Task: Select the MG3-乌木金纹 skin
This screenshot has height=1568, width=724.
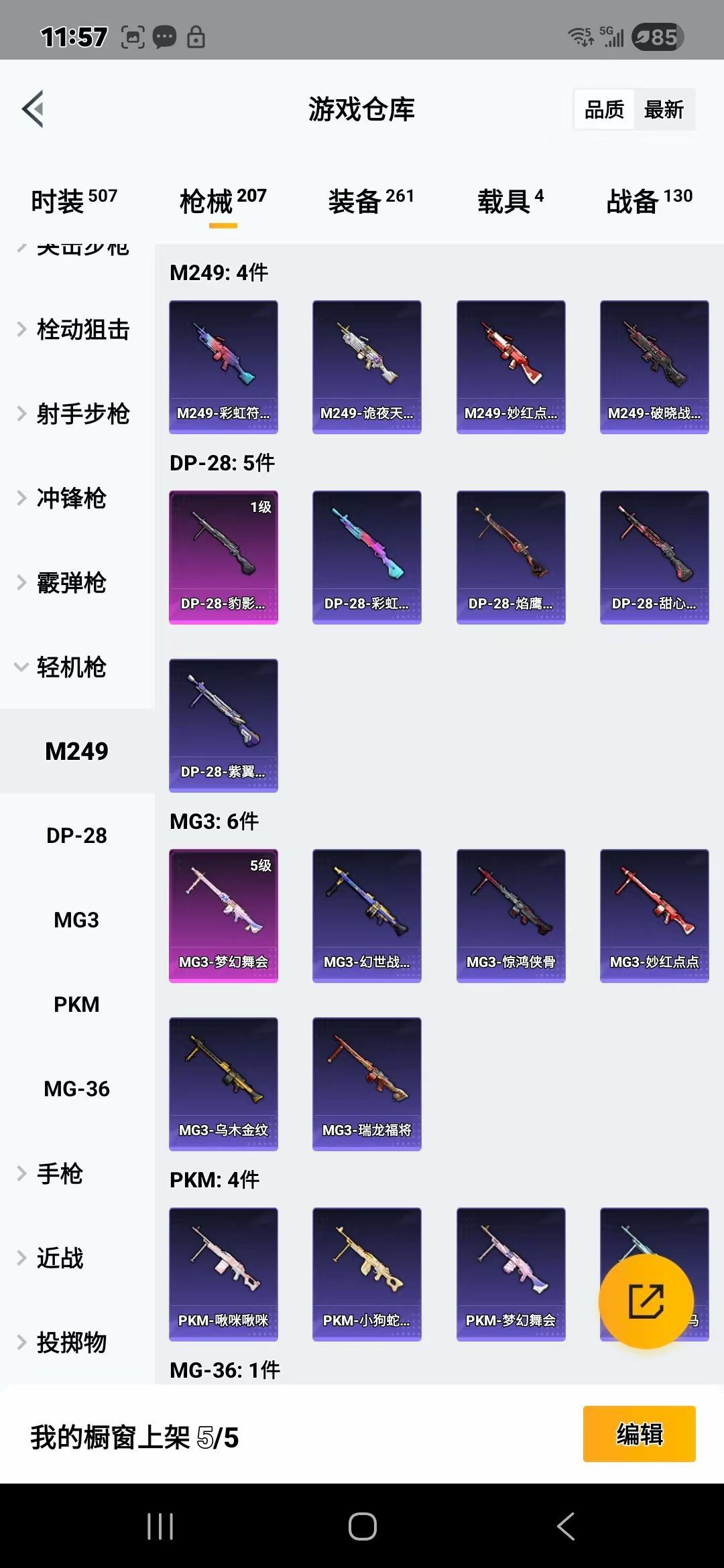Action: 223,1084
